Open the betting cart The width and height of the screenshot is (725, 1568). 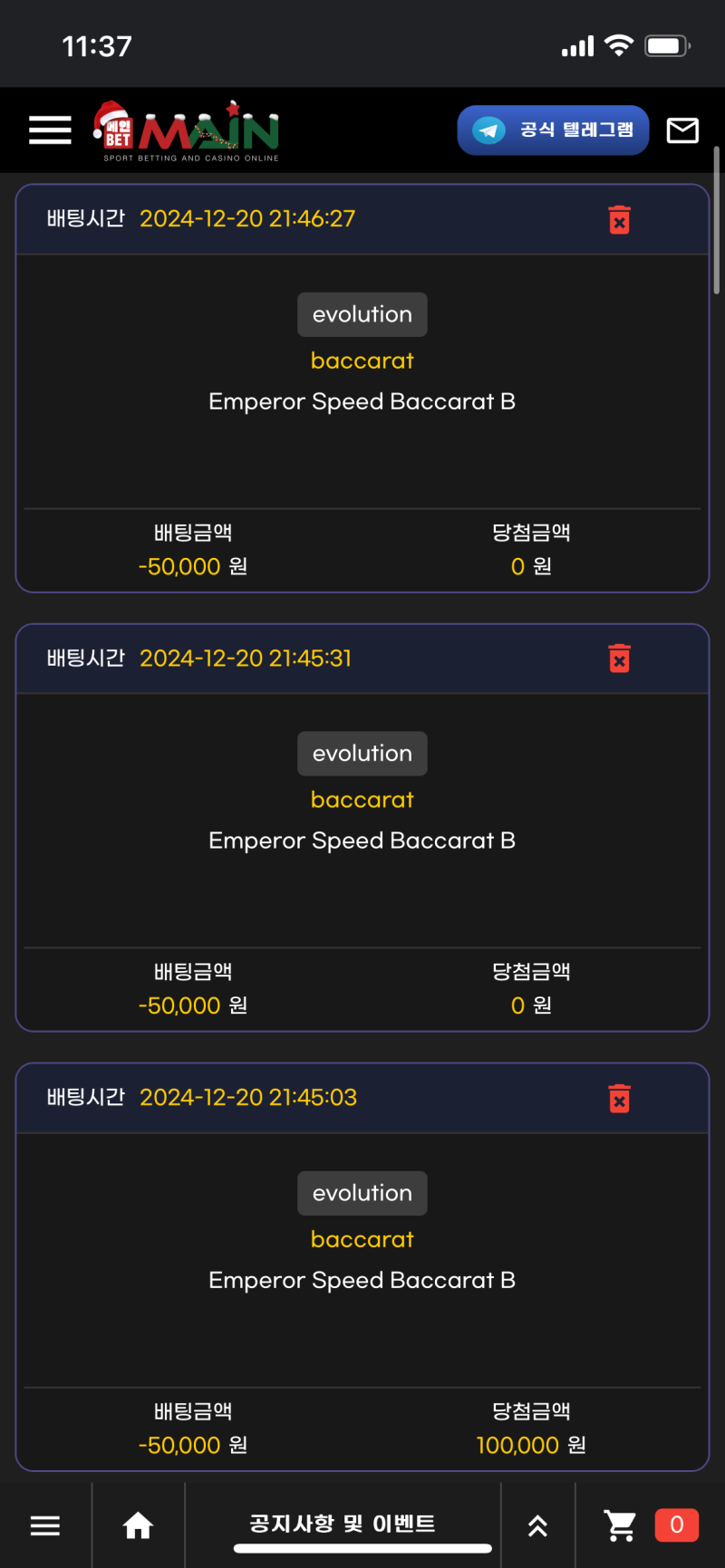(x=622, y=1525)
